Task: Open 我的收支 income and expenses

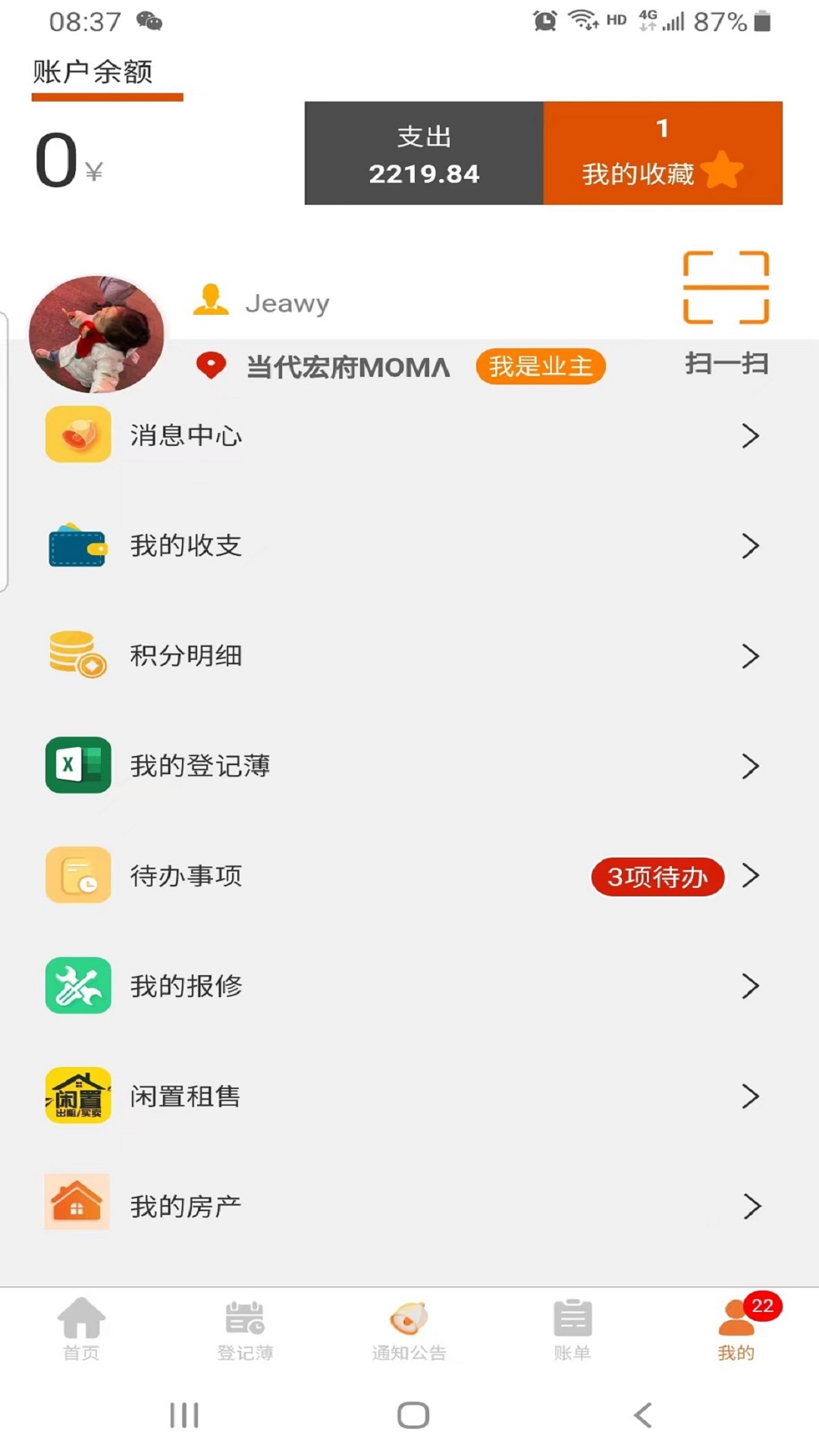Action: click(402, 546)
